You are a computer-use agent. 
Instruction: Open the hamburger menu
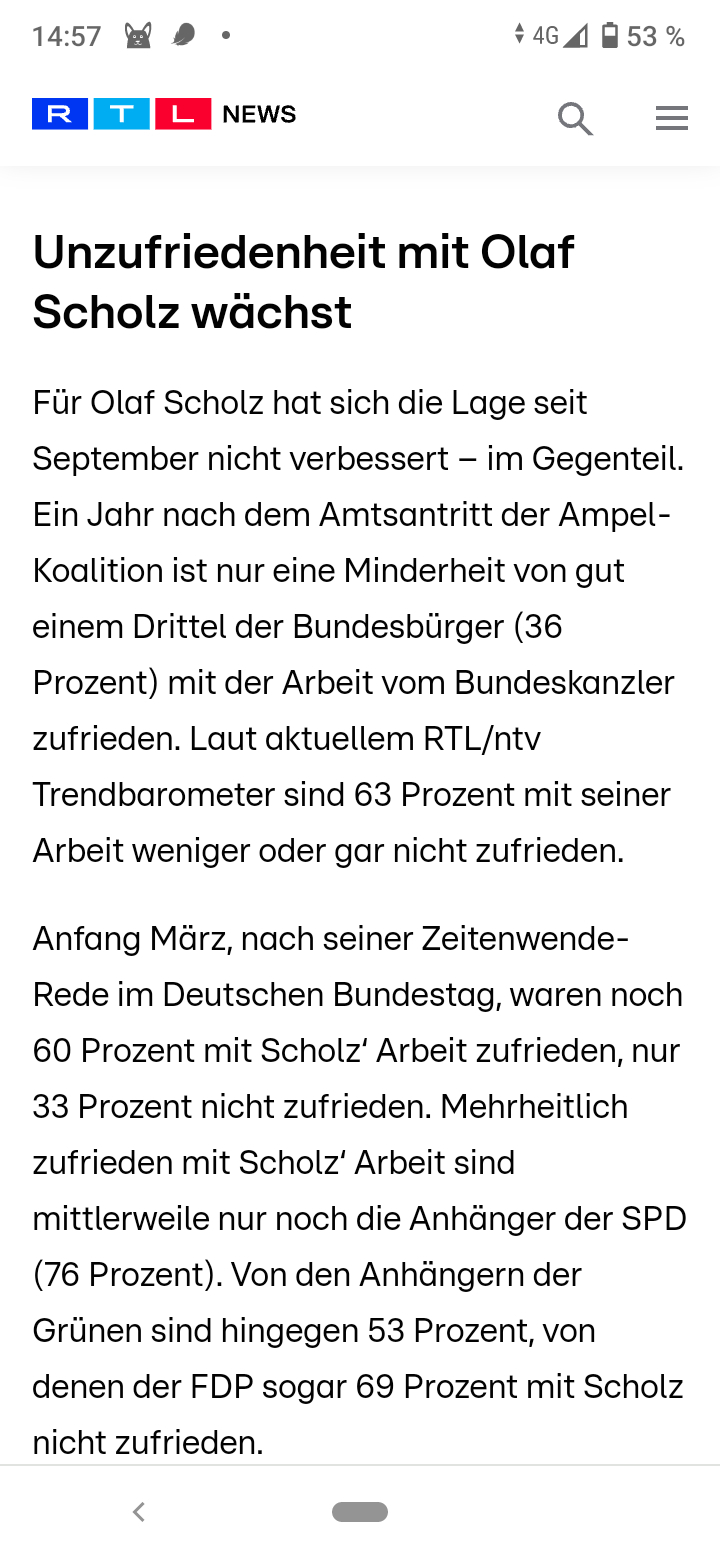click(672, 118)
